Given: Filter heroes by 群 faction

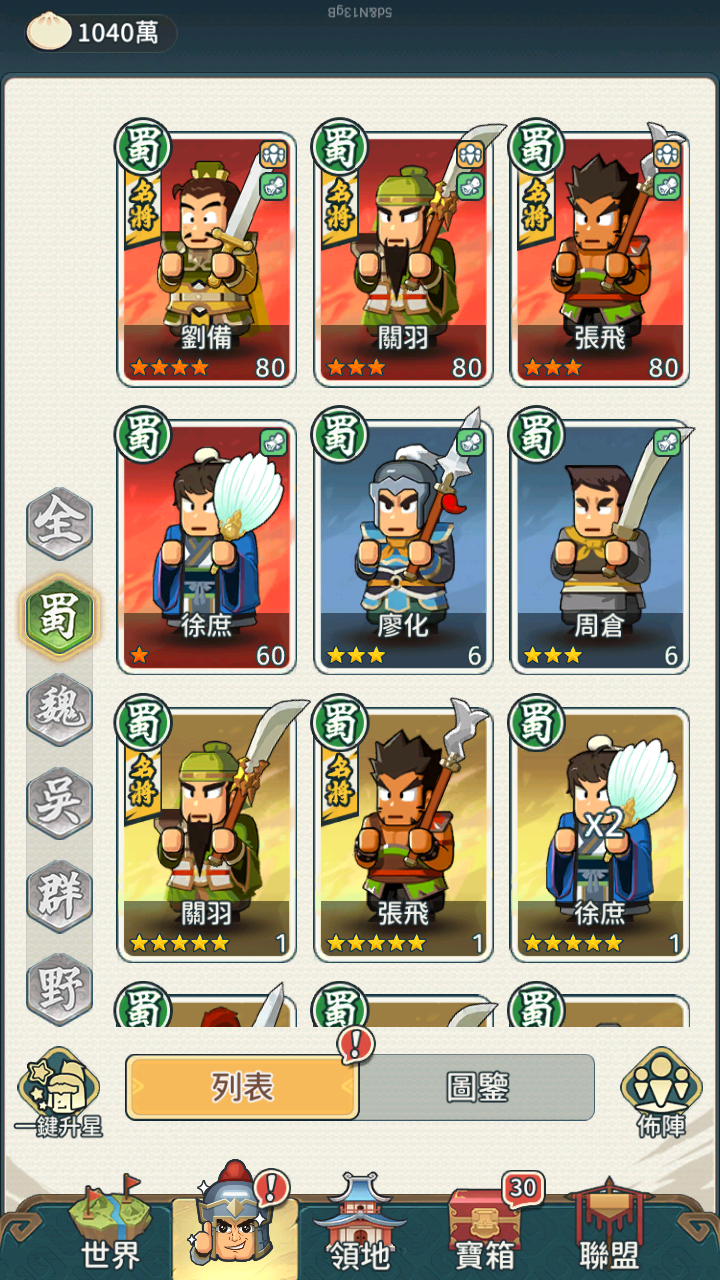Looking at the screenshot, I should pyautogui.click(x=60, y=894).
